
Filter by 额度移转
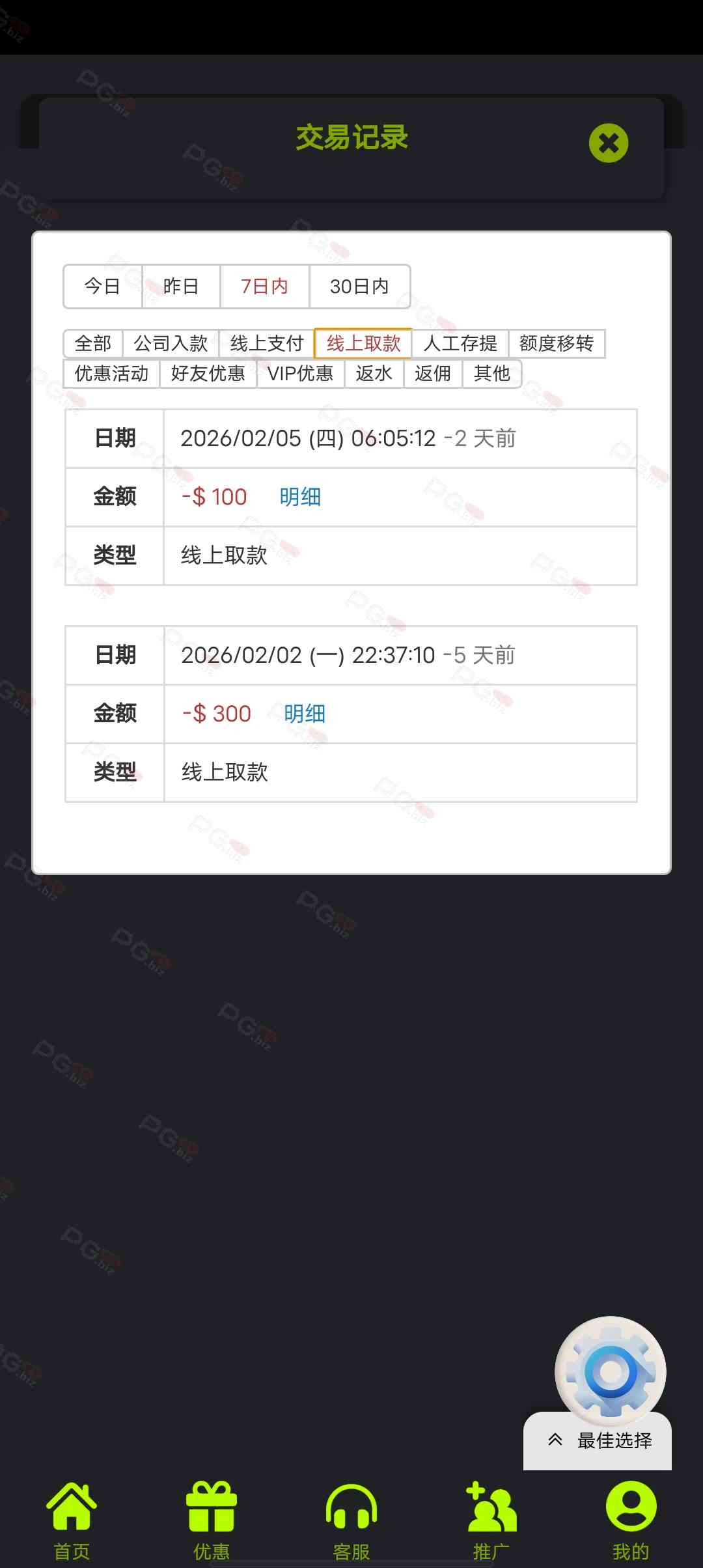pos(557,343)
